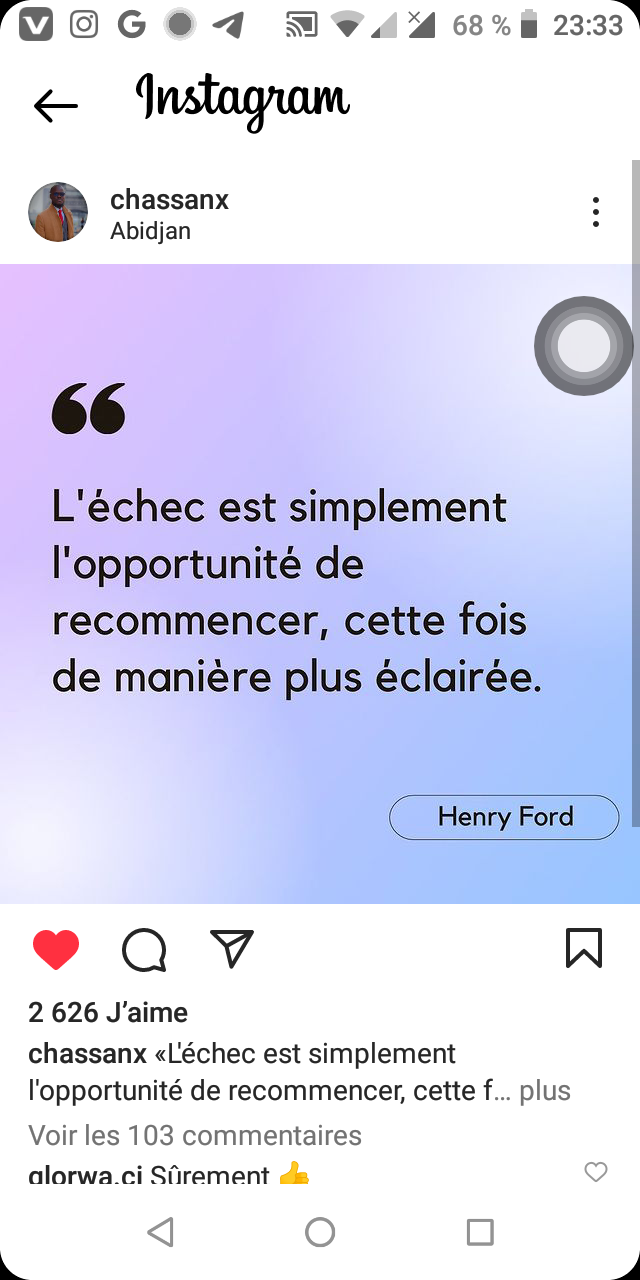Like glorwa.ci's comment with the small heart

click(x=595, y=1172)
